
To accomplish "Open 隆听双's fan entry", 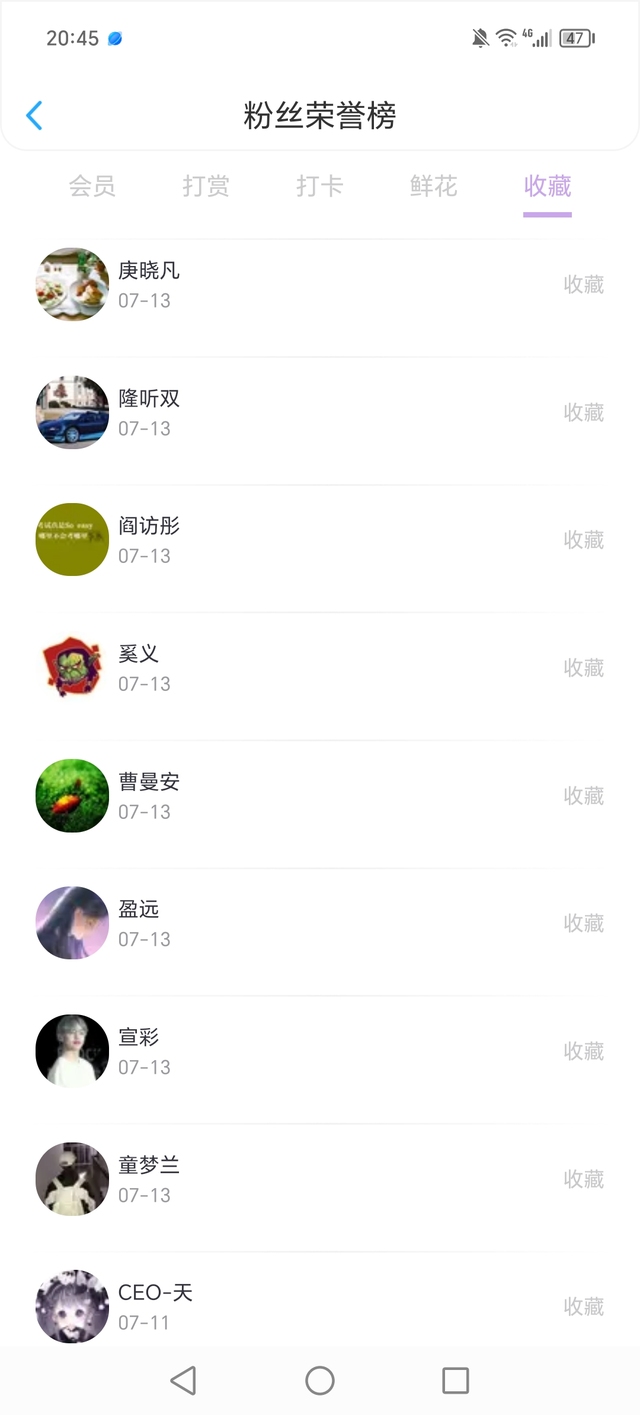I will click(x=320, y=412).
